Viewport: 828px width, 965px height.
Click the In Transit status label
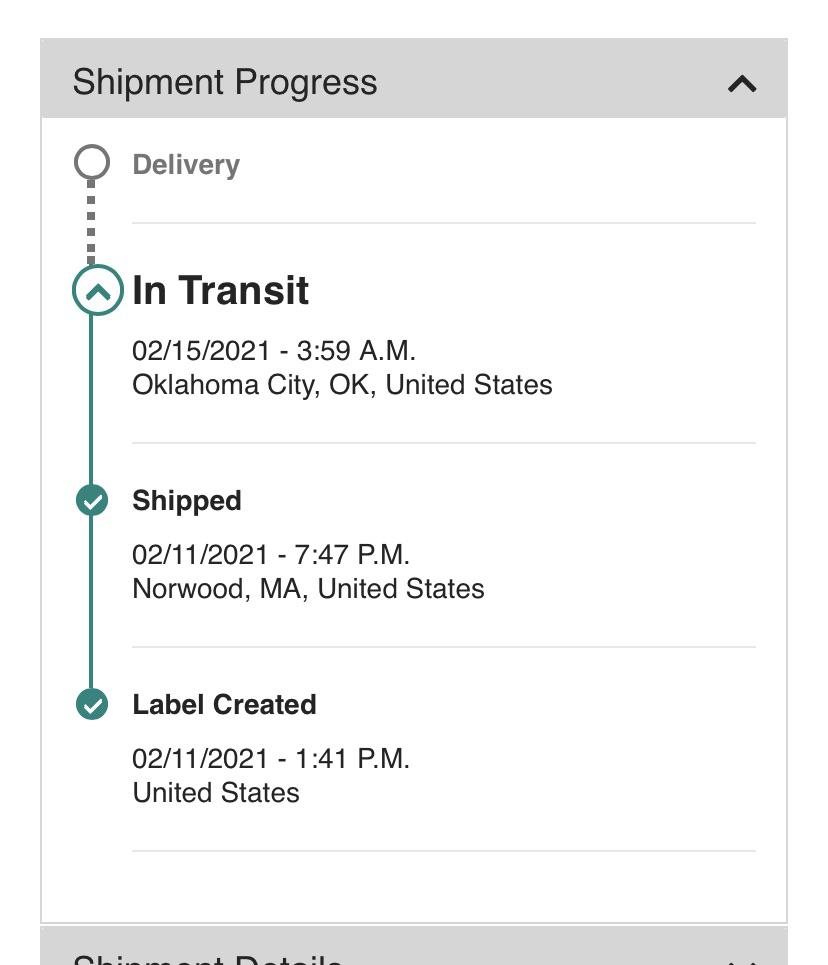(x=220, y=291)
